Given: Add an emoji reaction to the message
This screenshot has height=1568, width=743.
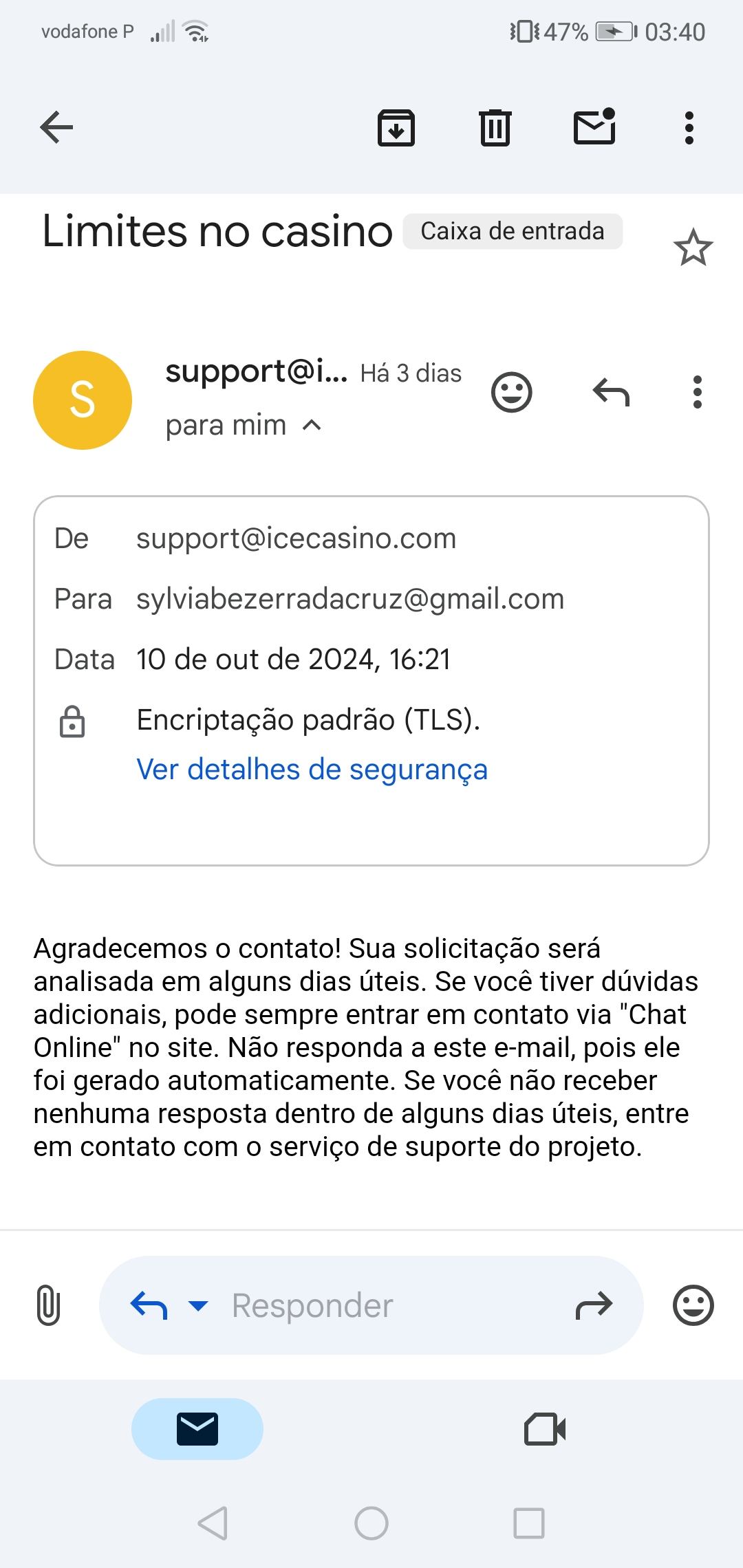Looking at the screenshot, I should 512,393.
